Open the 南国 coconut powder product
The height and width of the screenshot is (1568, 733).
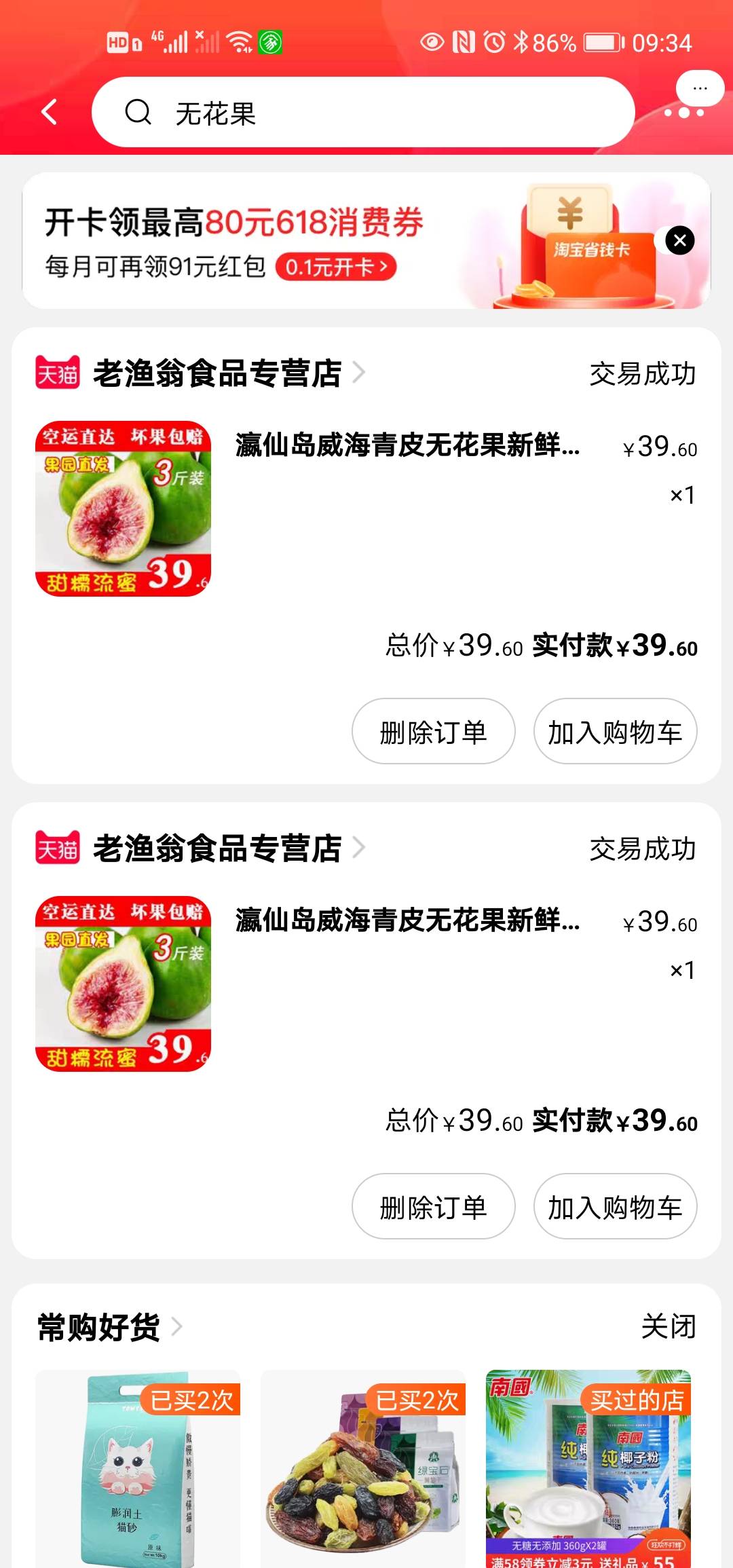[x=588, y=1470]
